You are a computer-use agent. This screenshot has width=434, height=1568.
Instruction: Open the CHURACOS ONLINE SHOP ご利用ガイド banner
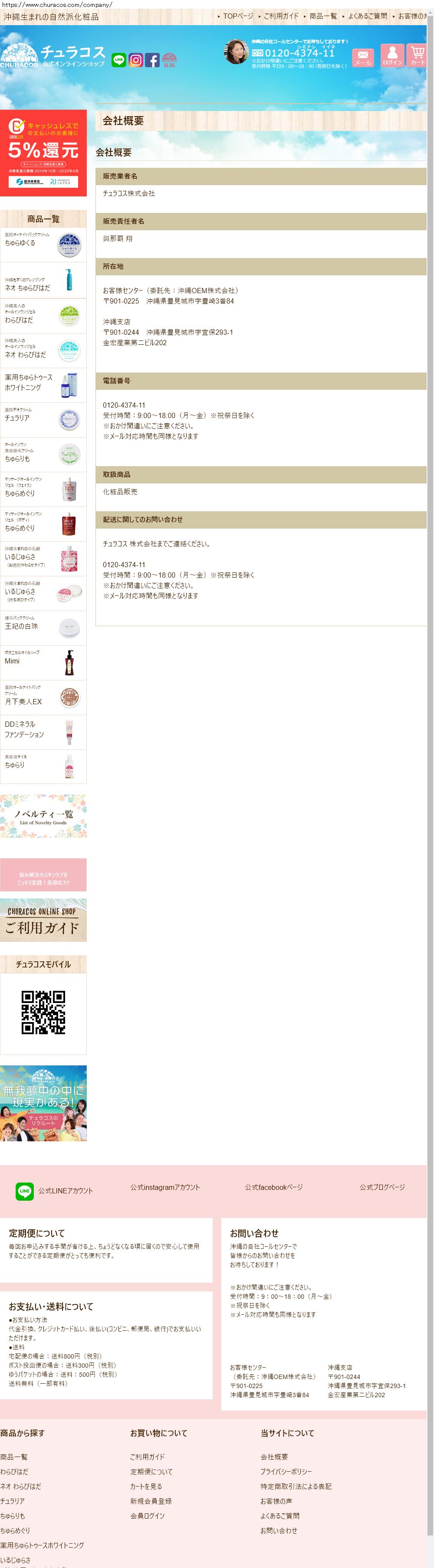coord(43,920)
